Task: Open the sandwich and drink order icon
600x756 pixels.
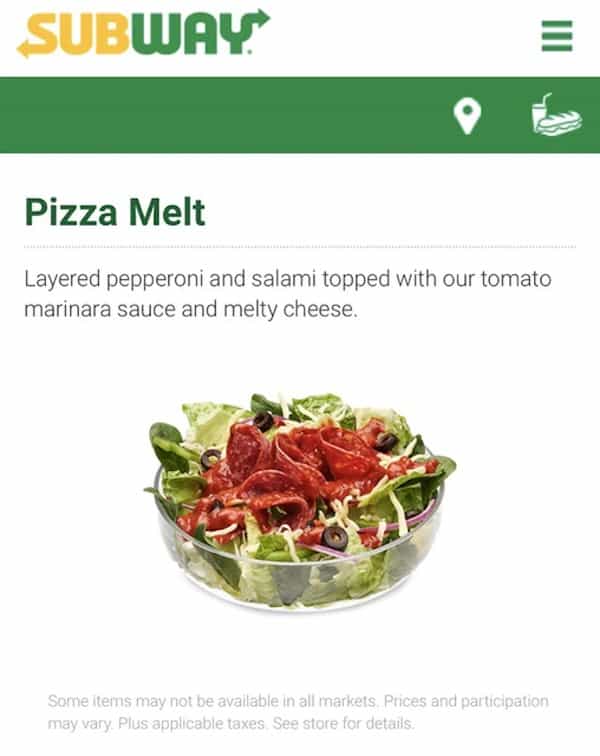Action: tap(554, 115)
